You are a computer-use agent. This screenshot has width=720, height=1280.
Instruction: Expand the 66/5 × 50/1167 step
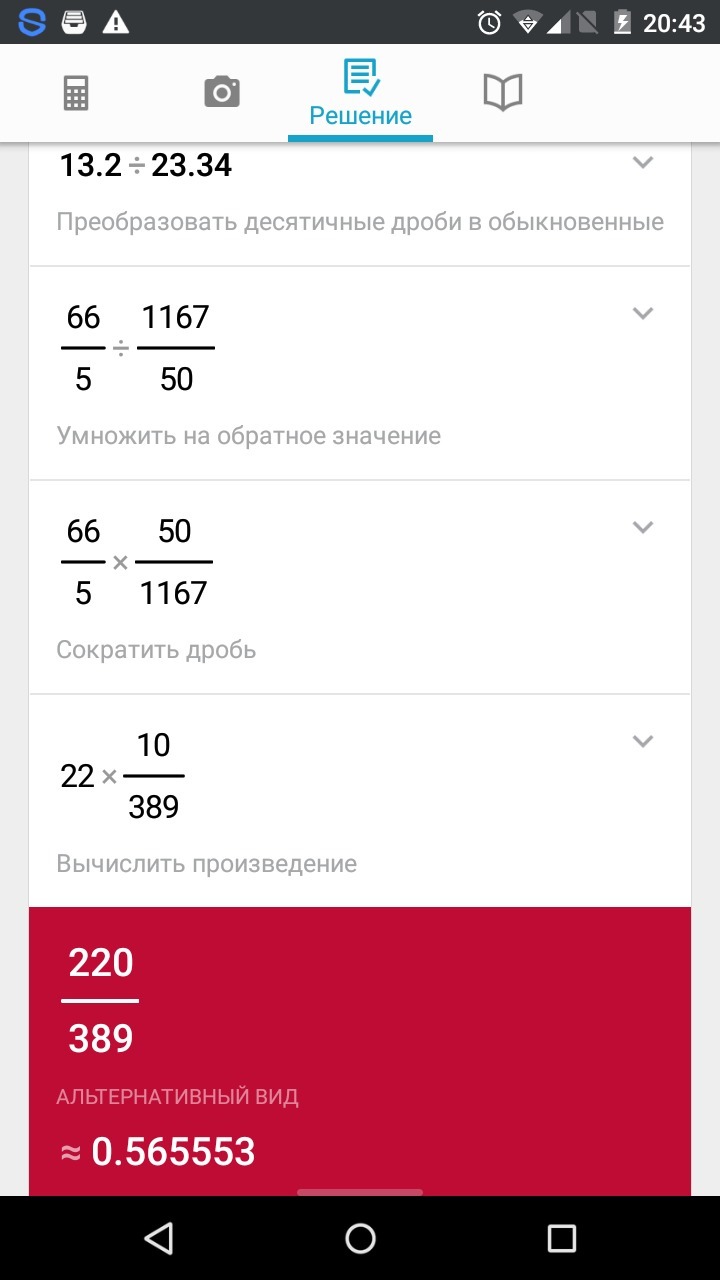643,527
